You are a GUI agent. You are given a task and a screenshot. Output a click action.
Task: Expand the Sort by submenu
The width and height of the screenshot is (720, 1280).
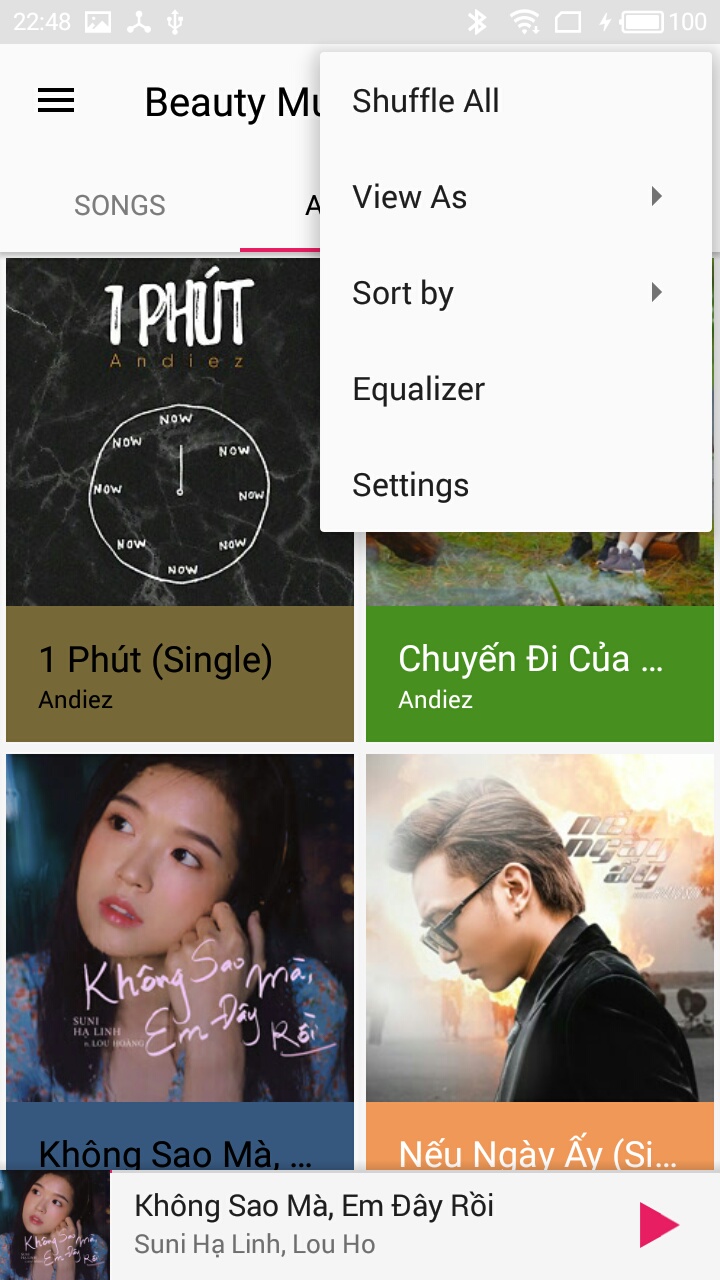point(515,293)
